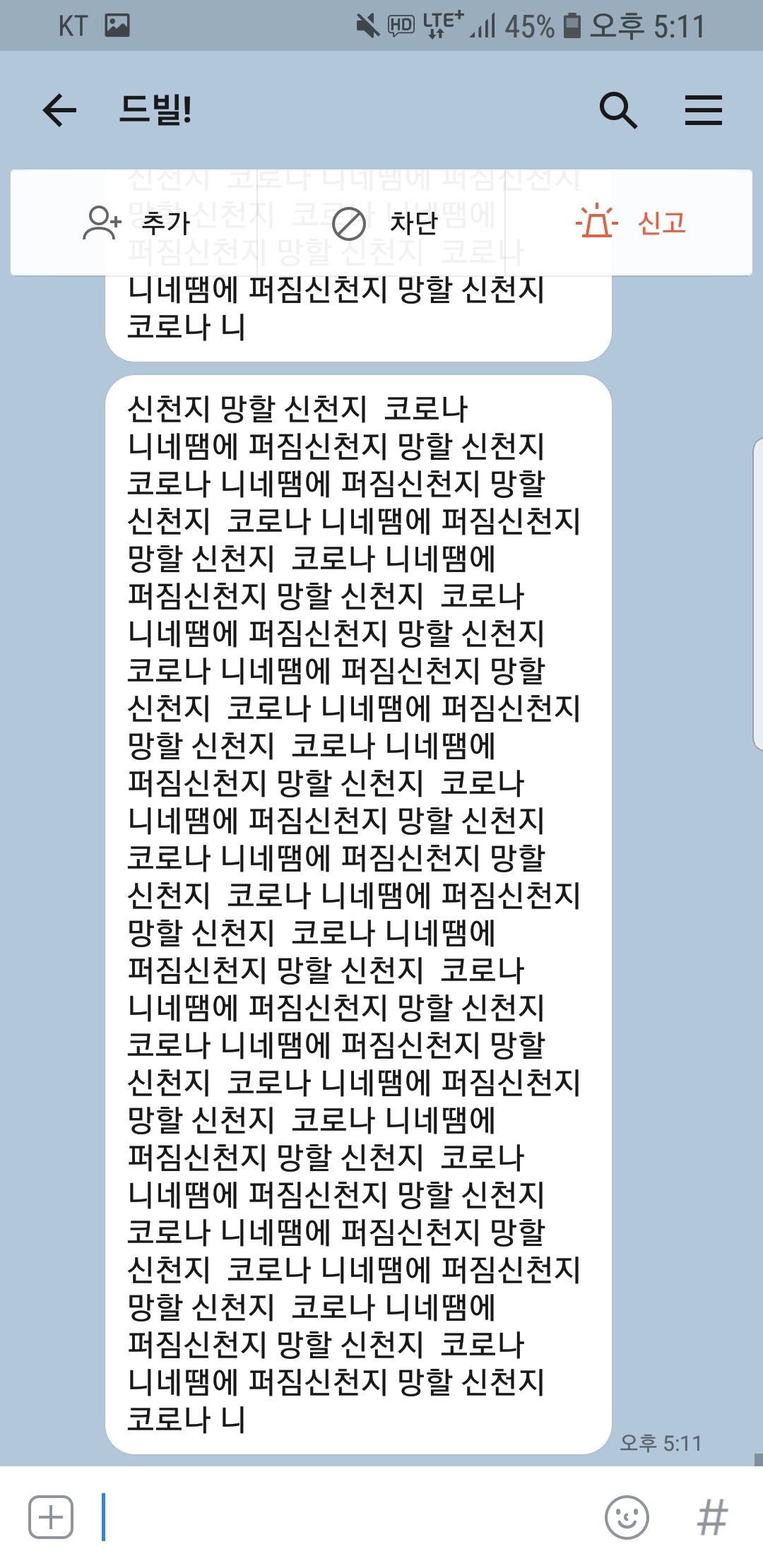Open the hashtag search button
This screenshot has width=763, height=1568.
[712, 1516]
